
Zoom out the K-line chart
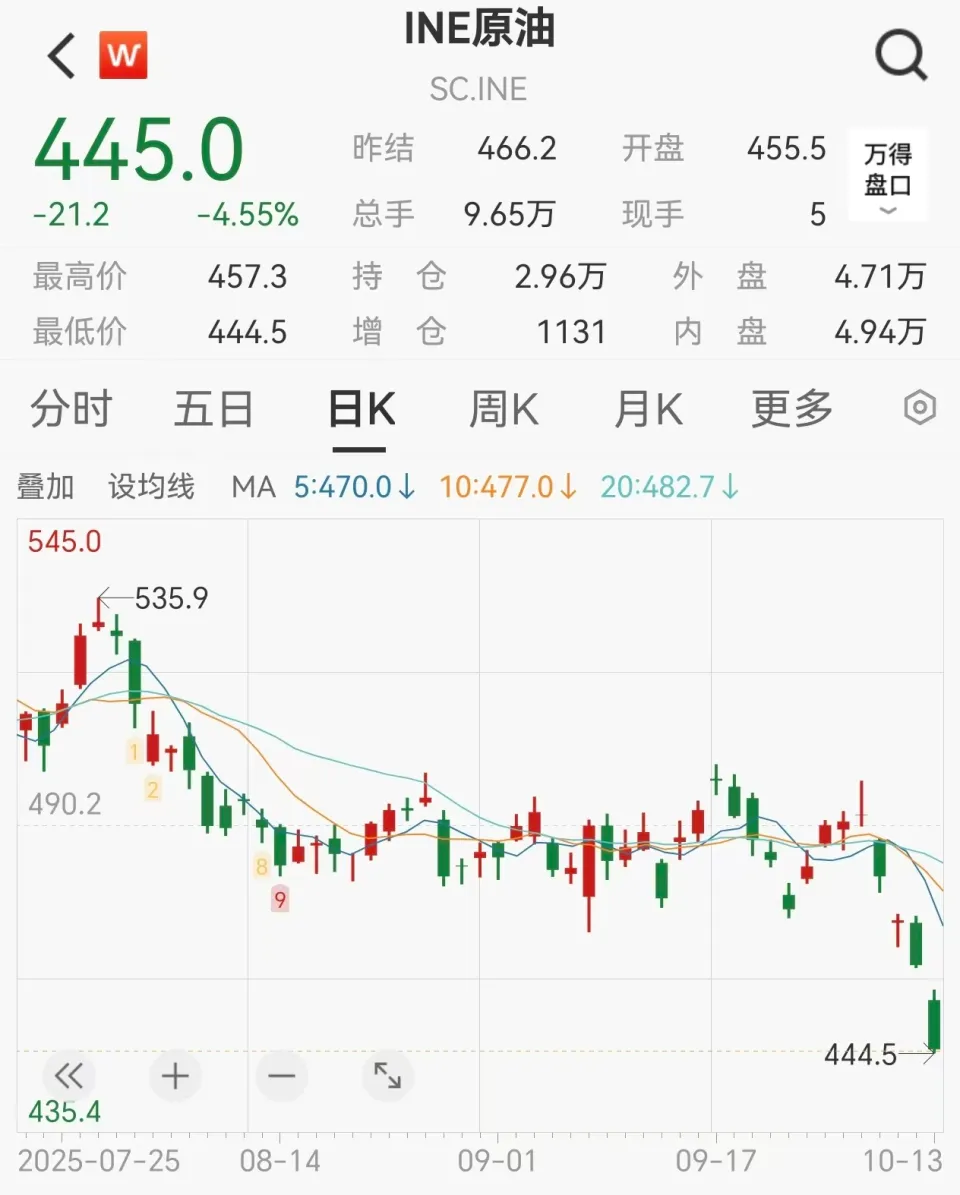click(x=282, y=1076)
